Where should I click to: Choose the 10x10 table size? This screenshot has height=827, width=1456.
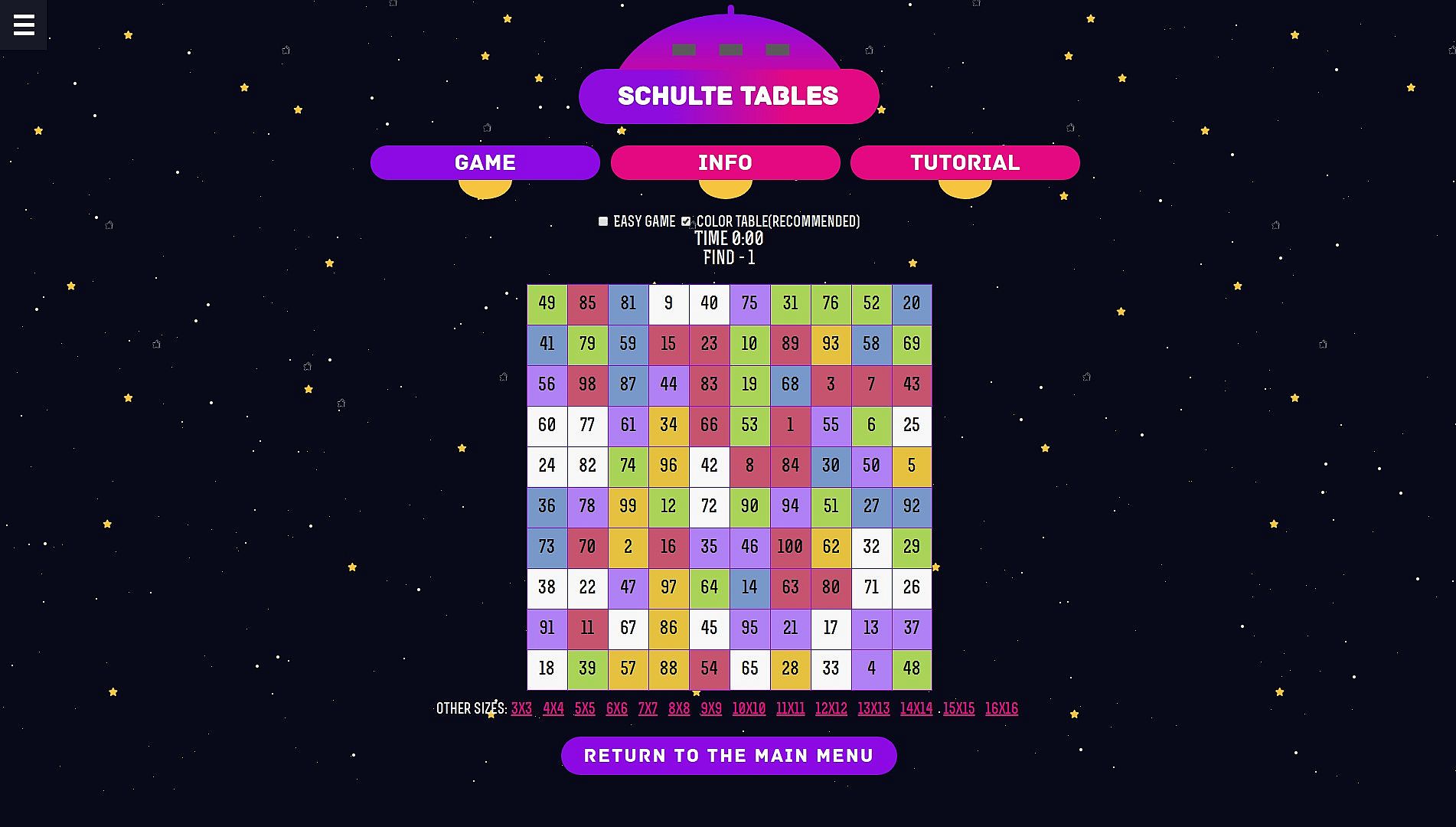(749, 708)
